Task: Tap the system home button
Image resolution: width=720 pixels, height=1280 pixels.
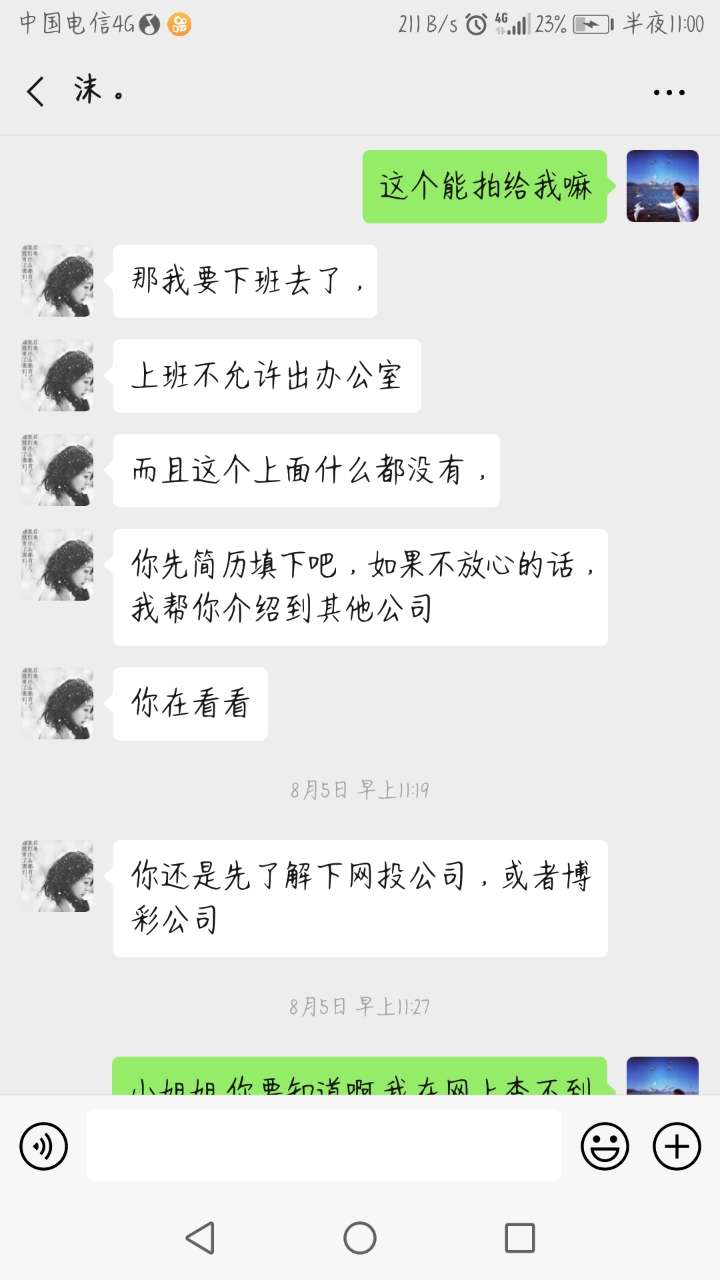Action: [x=360, y=1238]
